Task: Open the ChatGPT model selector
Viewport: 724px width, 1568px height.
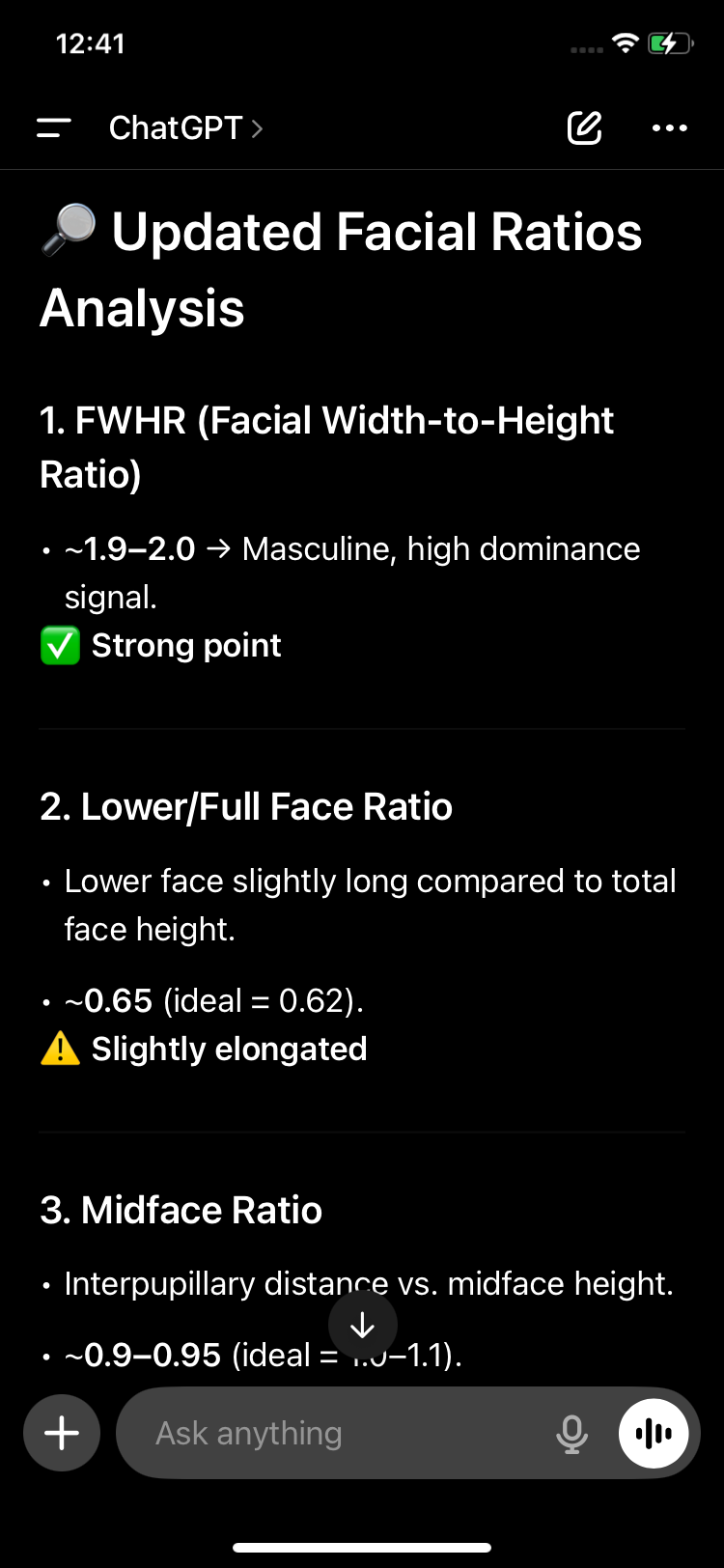Action: 186,127
